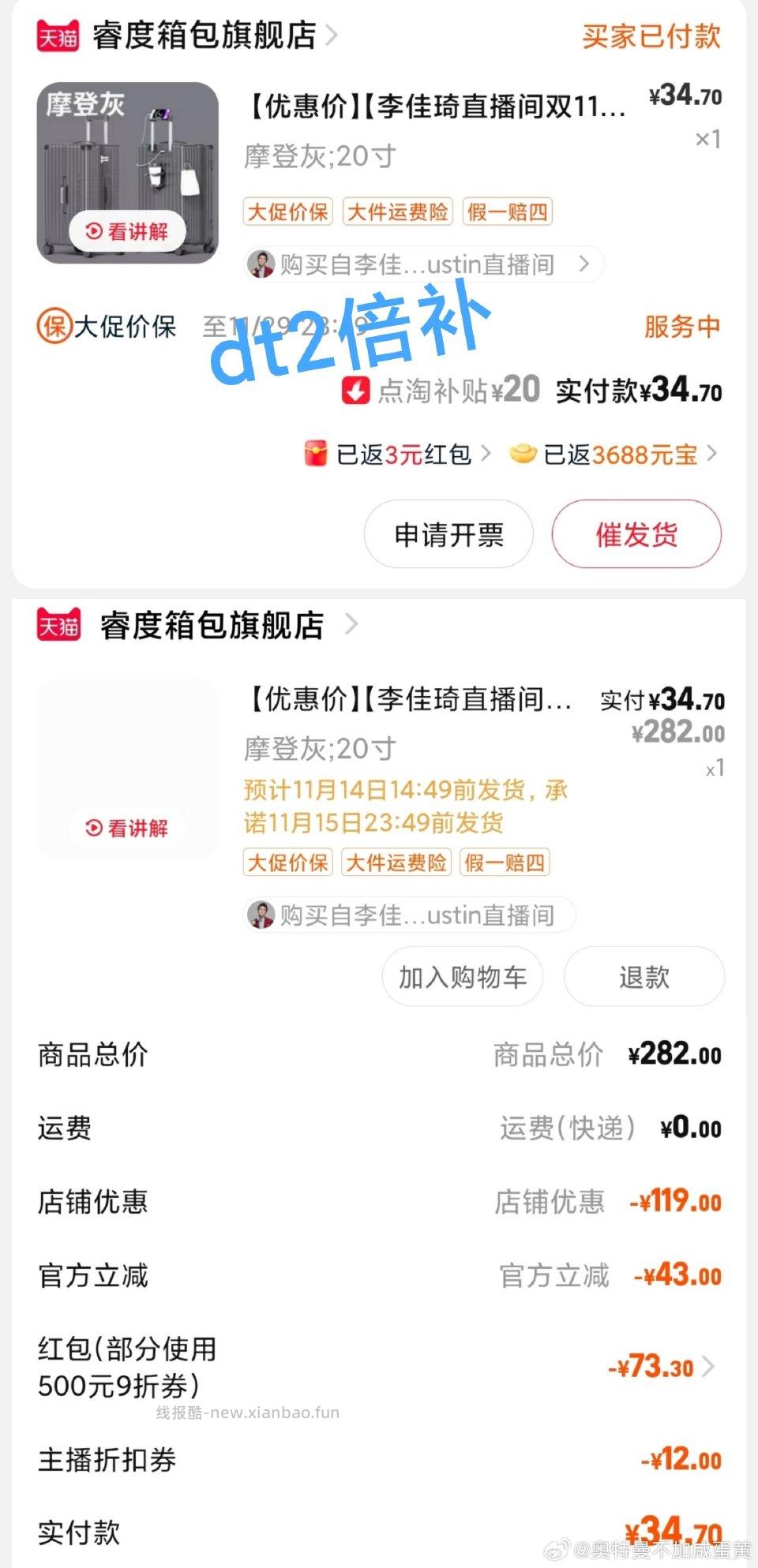This screenshot has width=758, height=1568.
Task: Click the 大件运费险 tag
Action: pyautogui.click(x=397, y=212)
